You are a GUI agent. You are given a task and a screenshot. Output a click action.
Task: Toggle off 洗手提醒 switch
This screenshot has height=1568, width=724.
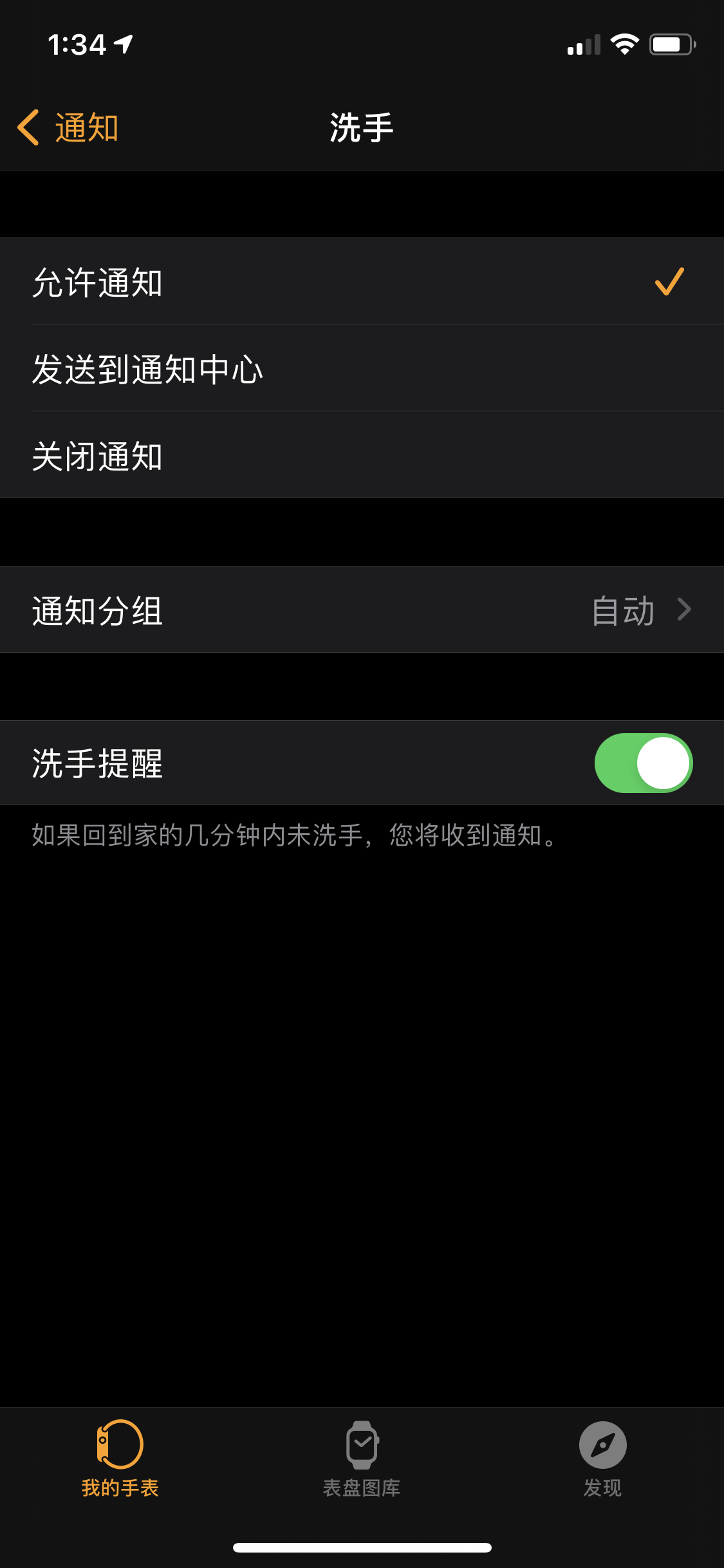[643, 763]
